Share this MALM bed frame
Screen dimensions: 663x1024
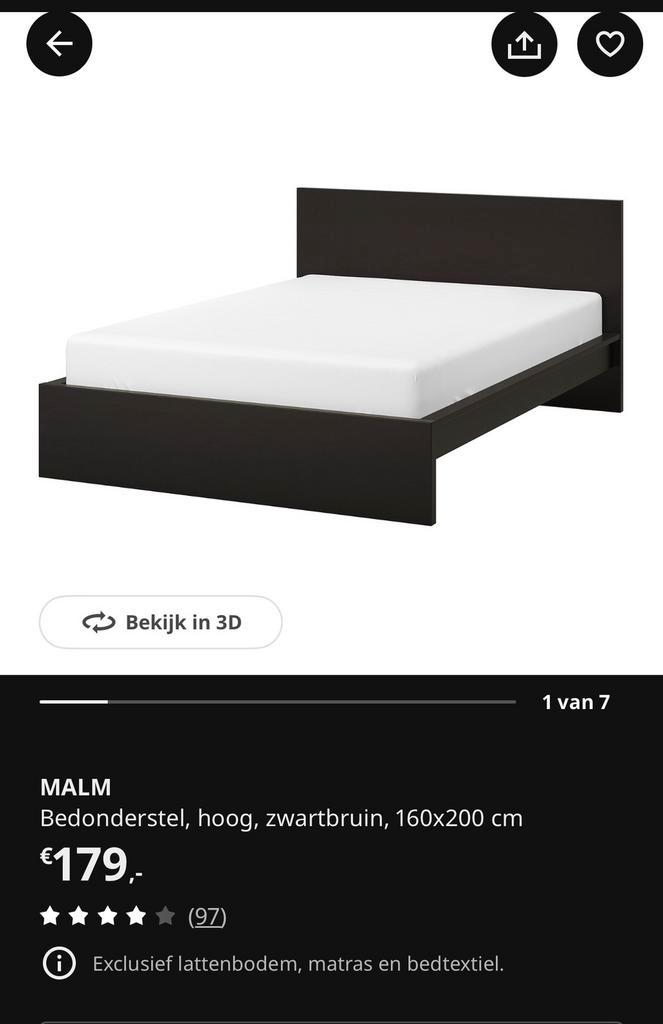point(524,44)
